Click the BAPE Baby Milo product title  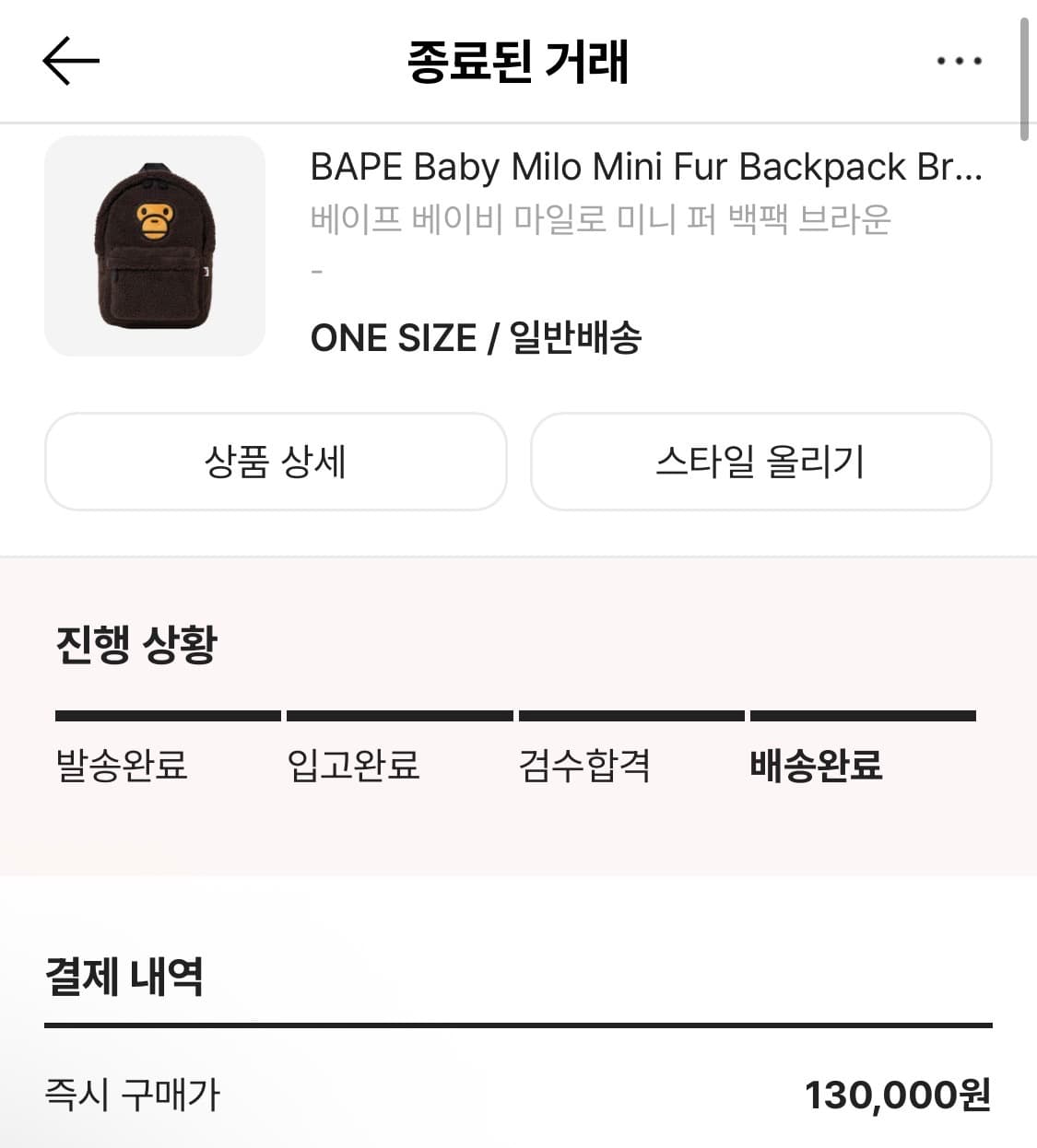(645, 168)
